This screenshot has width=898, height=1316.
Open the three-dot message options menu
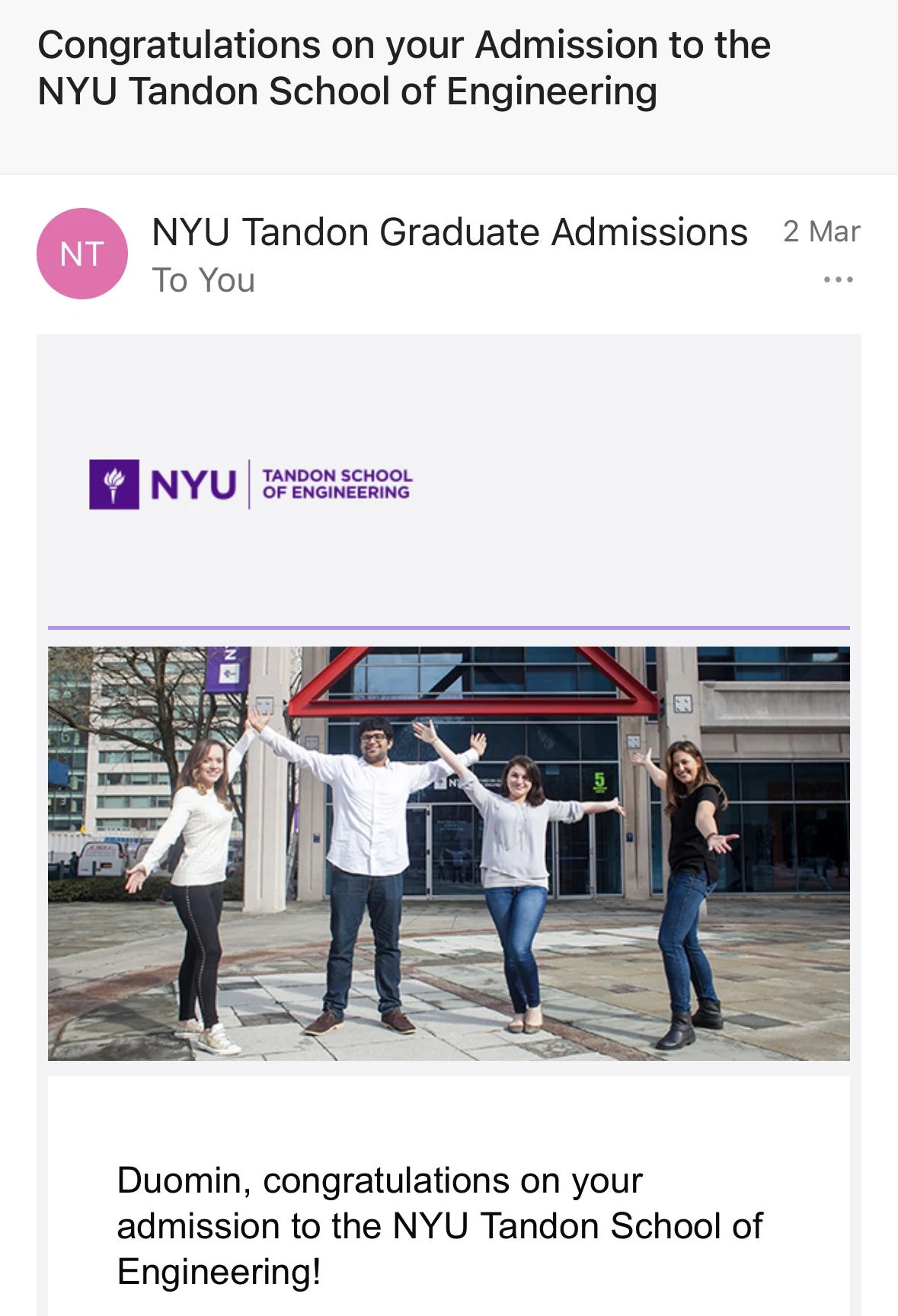(x=838, y=279)
